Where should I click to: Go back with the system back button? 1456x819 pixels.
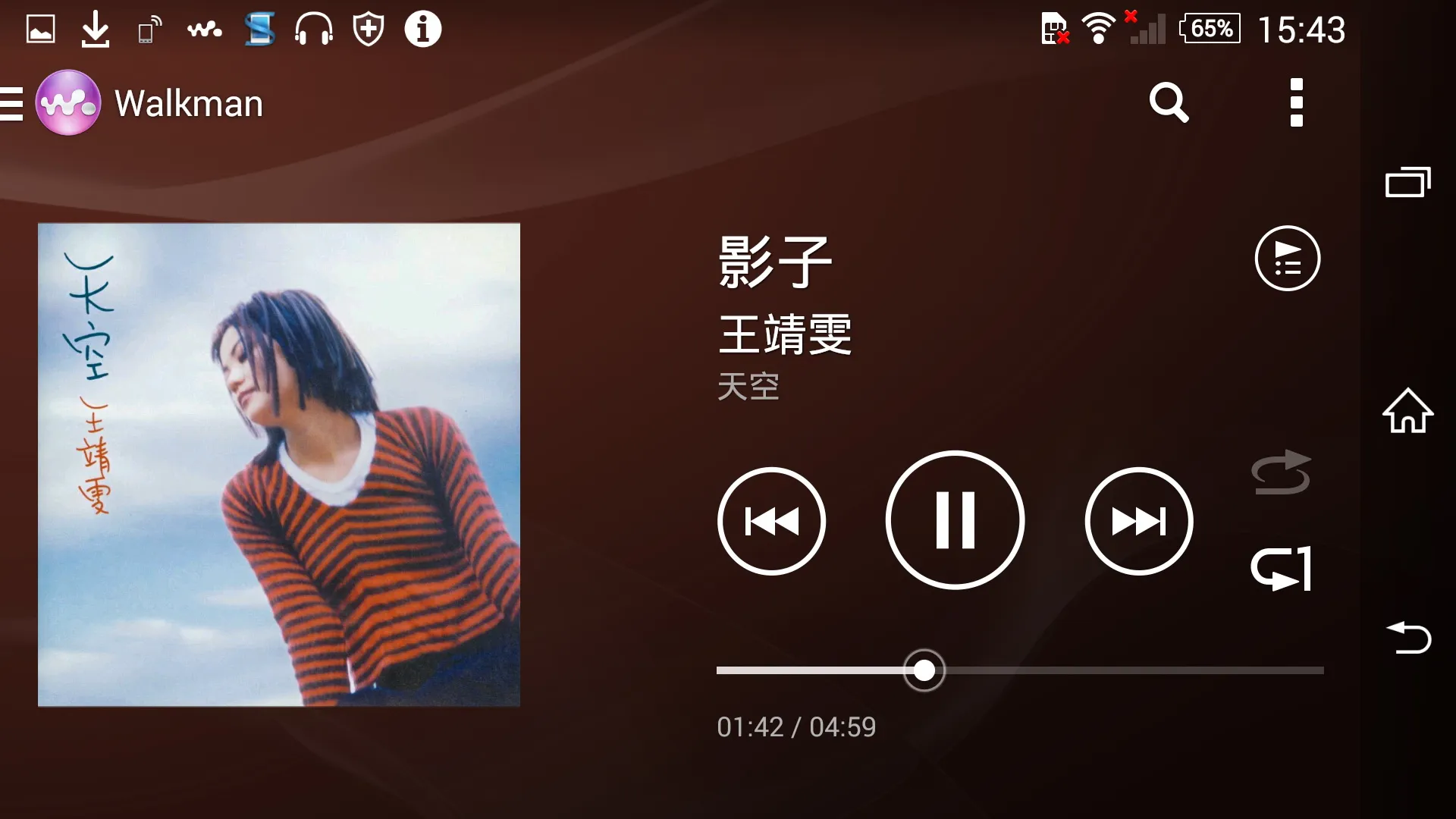pyautogui.click(x=1407, y=637)
